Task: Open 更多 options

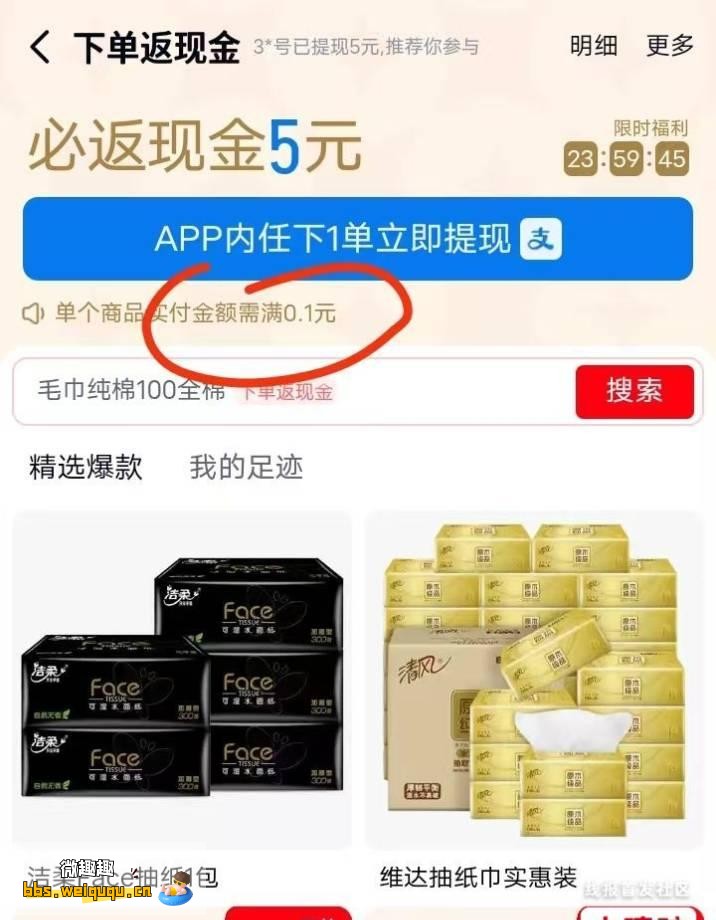Action: coord(669,45)
